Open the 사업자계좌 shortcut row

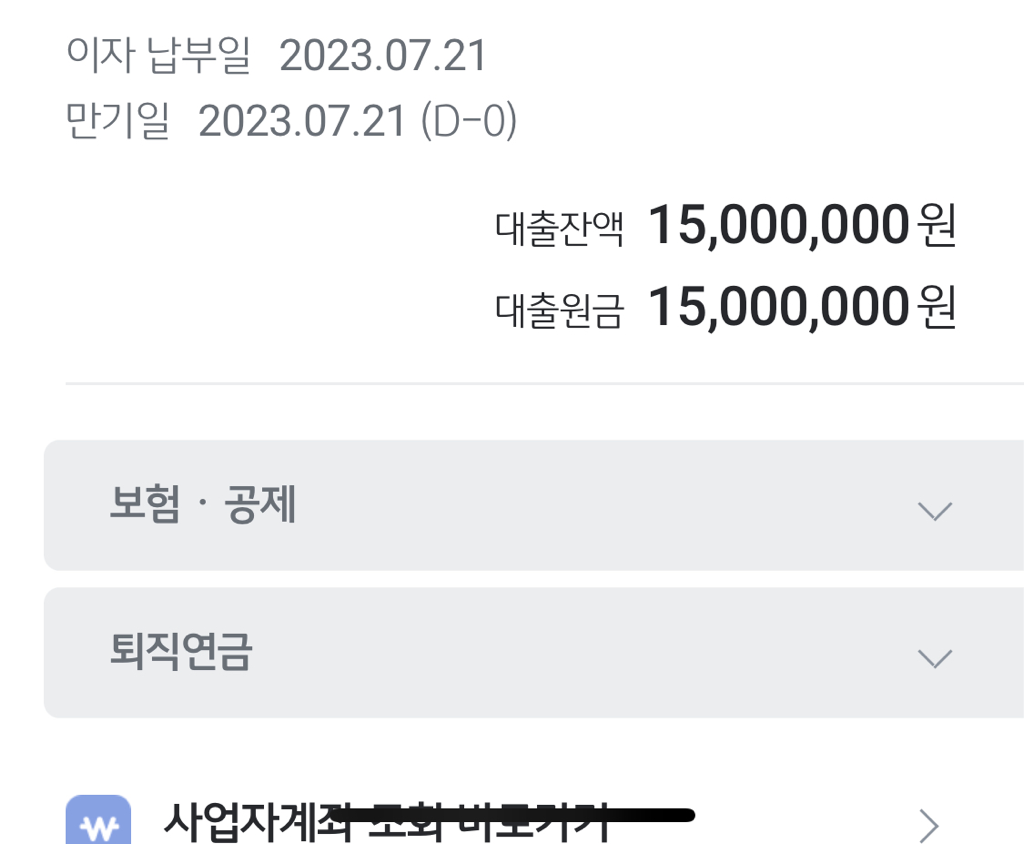click(x=928, y=826)
